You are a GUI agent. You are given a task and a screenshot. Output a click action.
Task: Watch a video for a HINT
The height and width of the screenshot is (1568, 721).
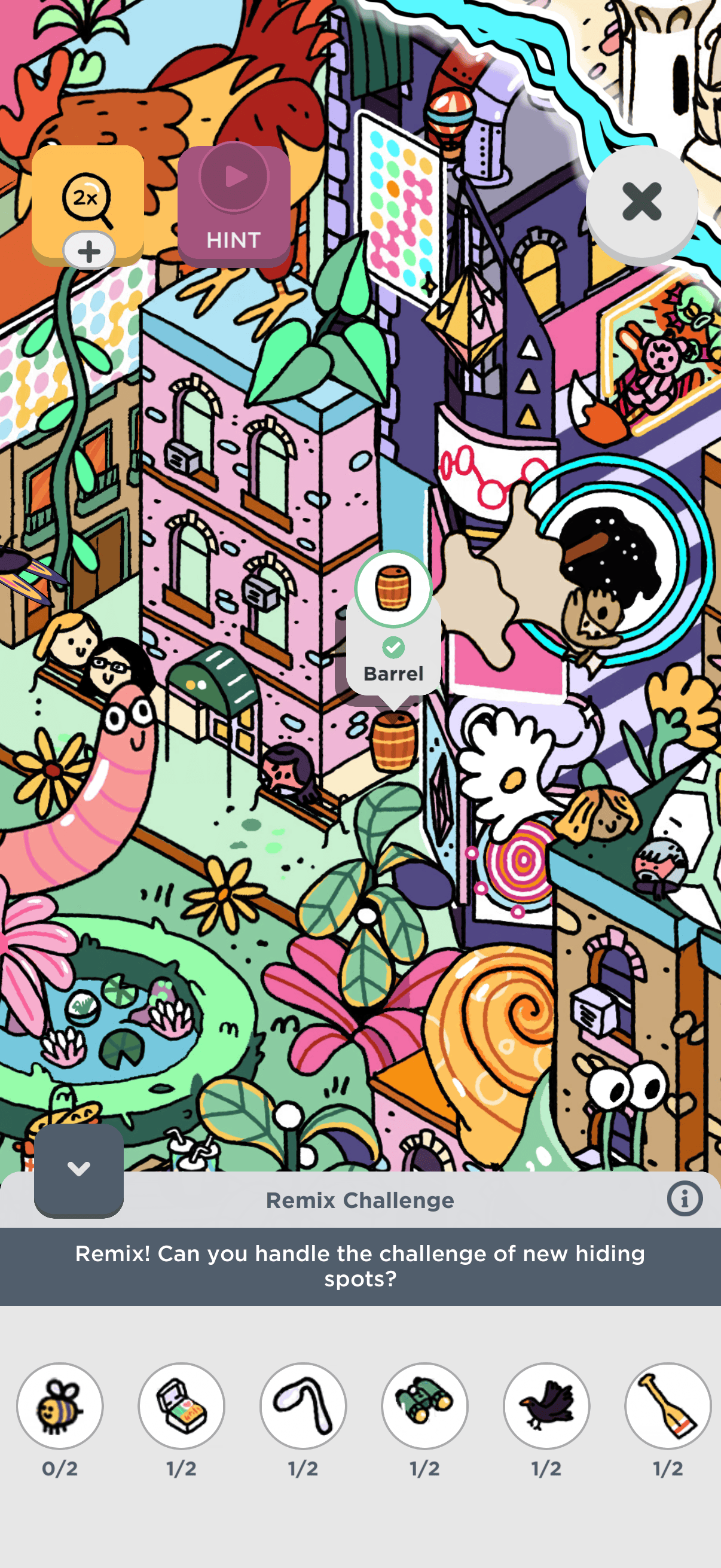[234, 206]
